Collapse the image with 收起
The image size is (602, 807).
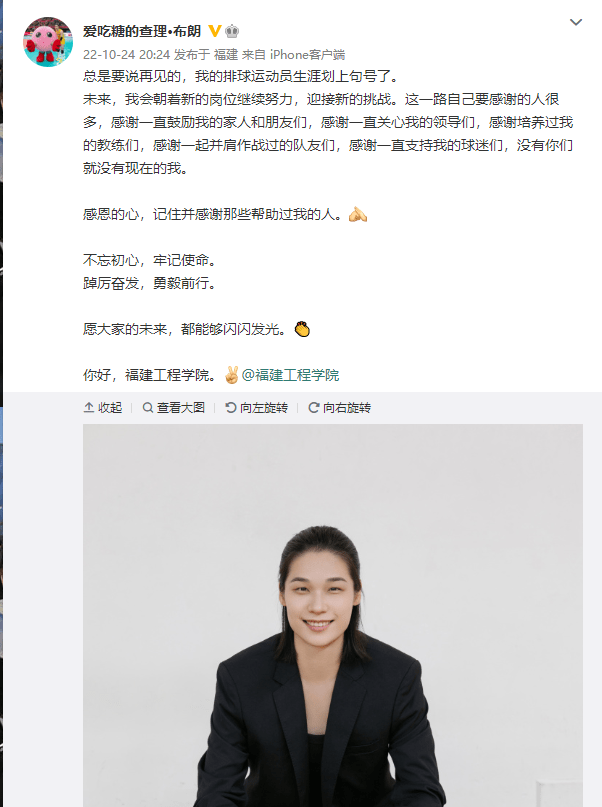(103, 408)
